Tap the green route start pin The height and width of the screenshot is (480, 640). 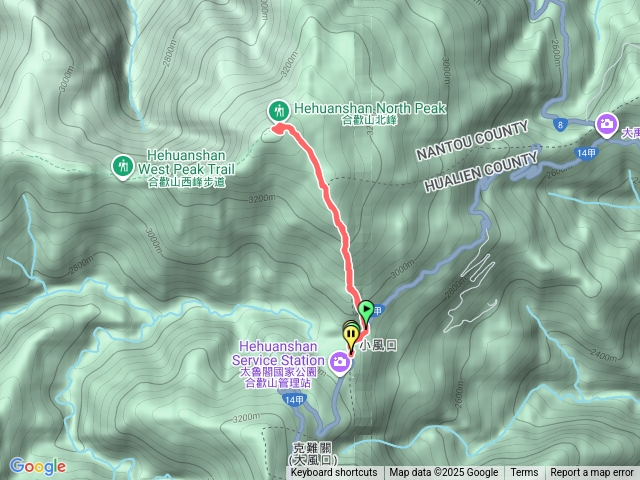366,309
